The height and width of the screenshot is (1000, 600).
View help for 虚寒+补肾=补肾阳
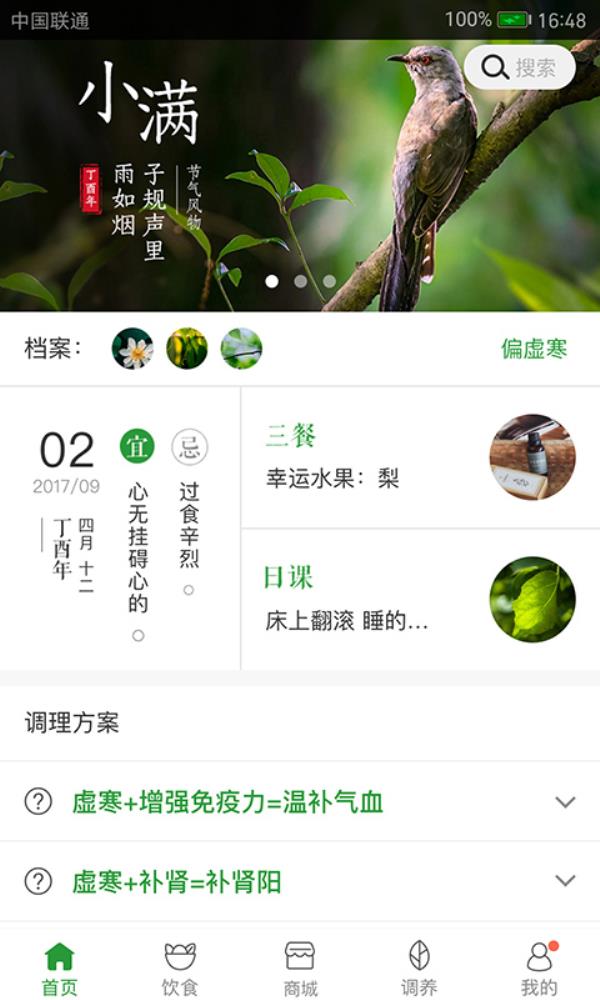[38, 881]
